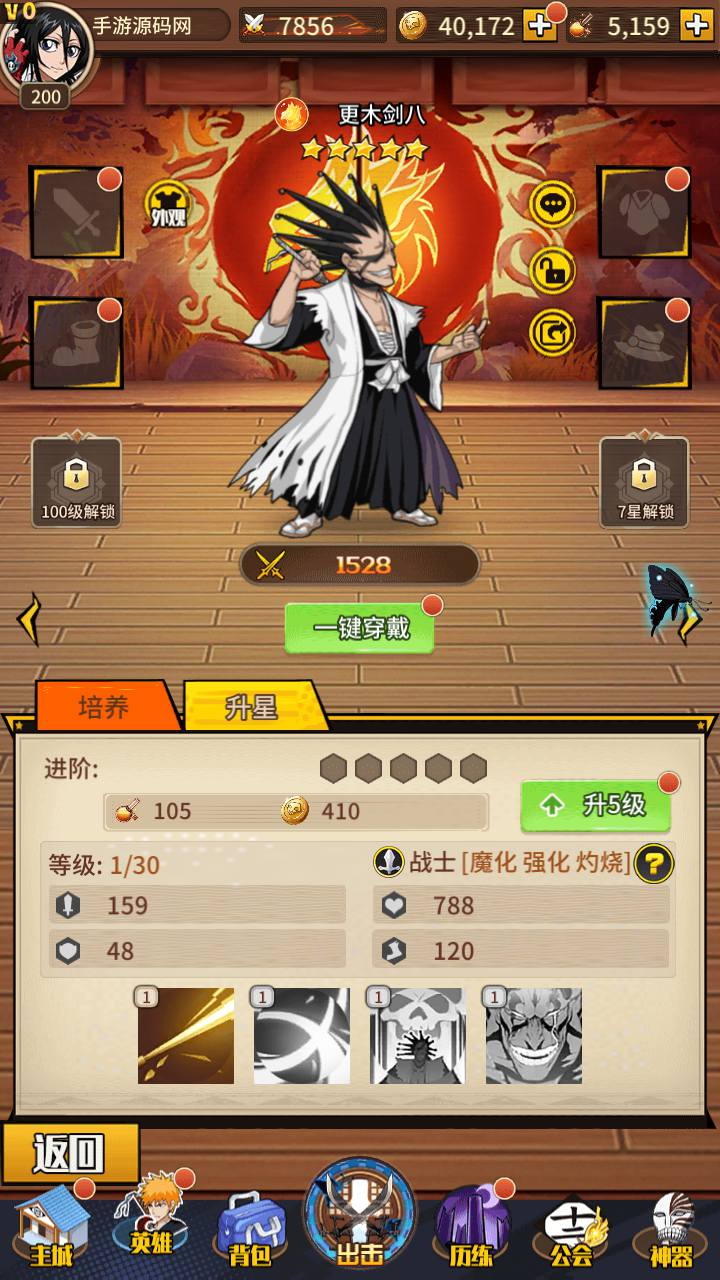The width and height of the screenshot is (720, 1280).
Task: Select the 培养 tab
Action: click(x=106, y=706)
